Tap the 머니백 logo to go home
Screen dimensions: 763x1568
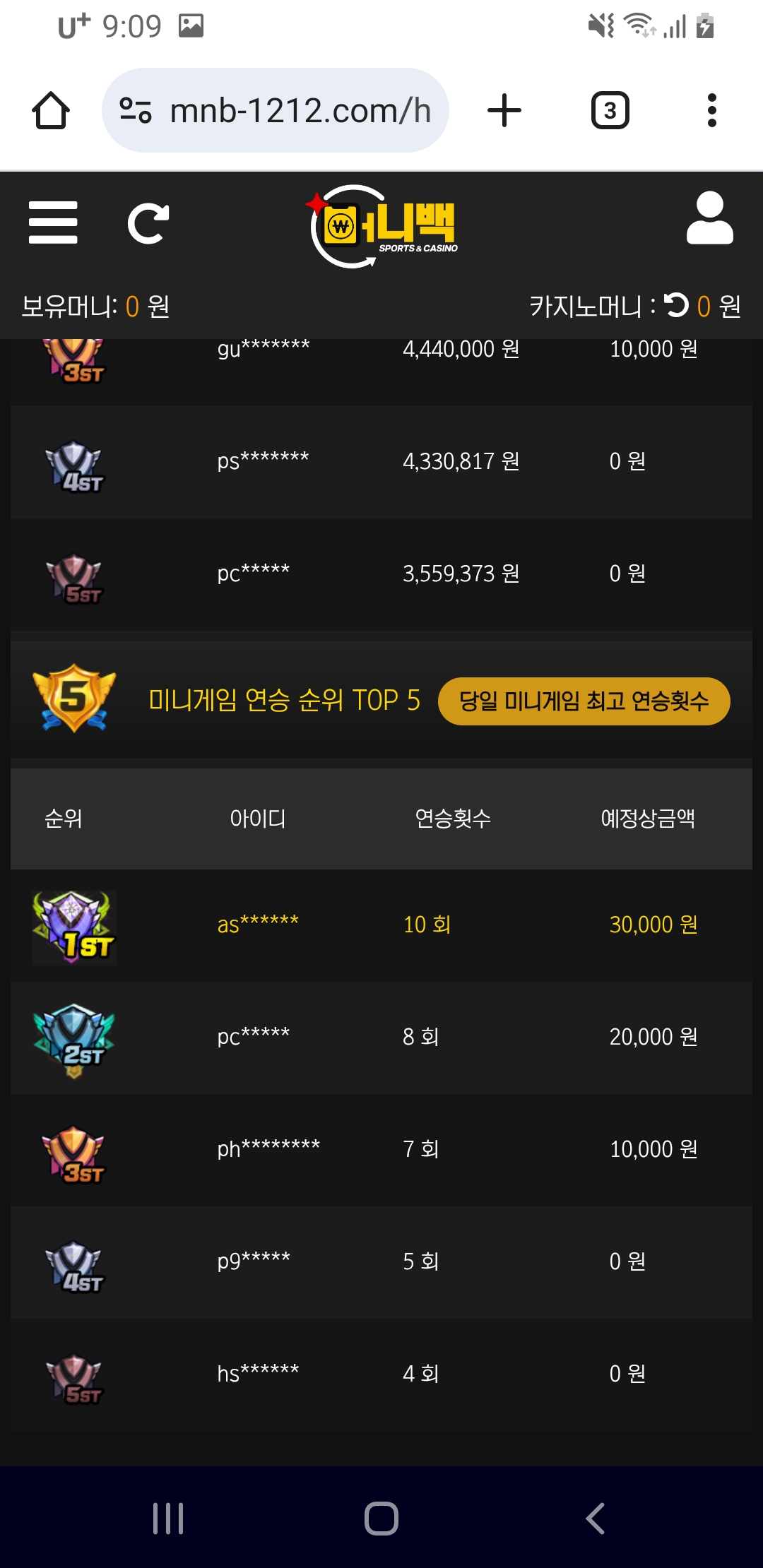point(381,226)
